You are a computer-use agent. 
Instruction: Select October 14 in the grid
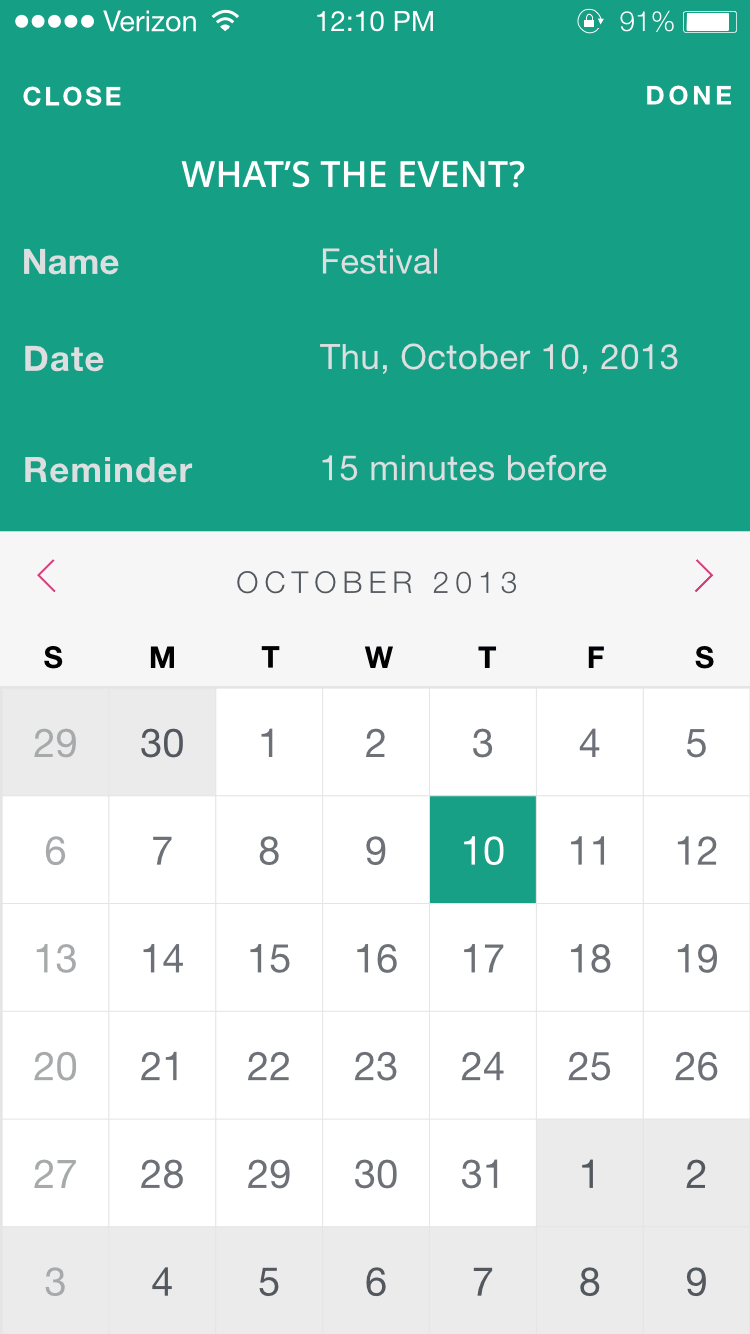(162, 958)
